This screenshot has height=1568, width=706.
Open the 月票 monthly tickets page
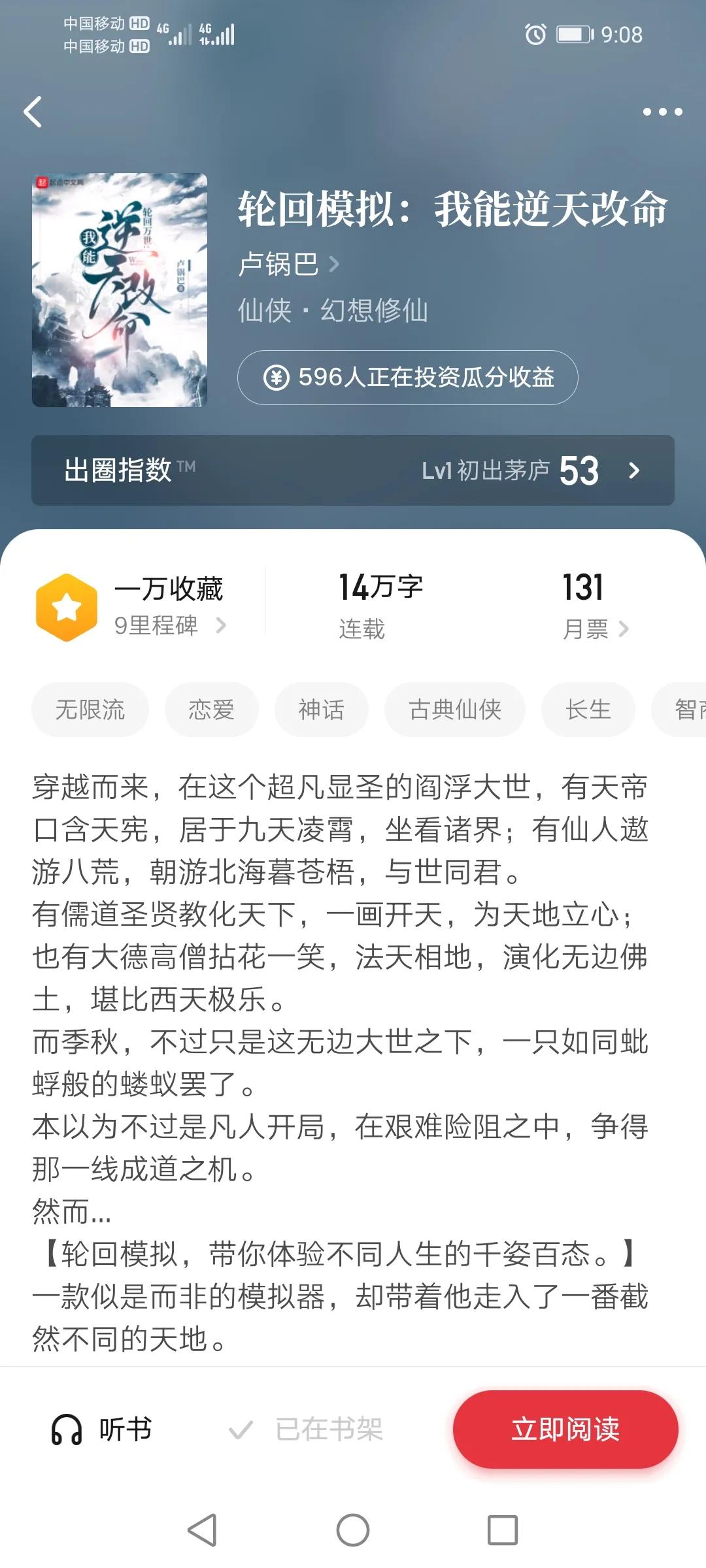tap(595, 629)
